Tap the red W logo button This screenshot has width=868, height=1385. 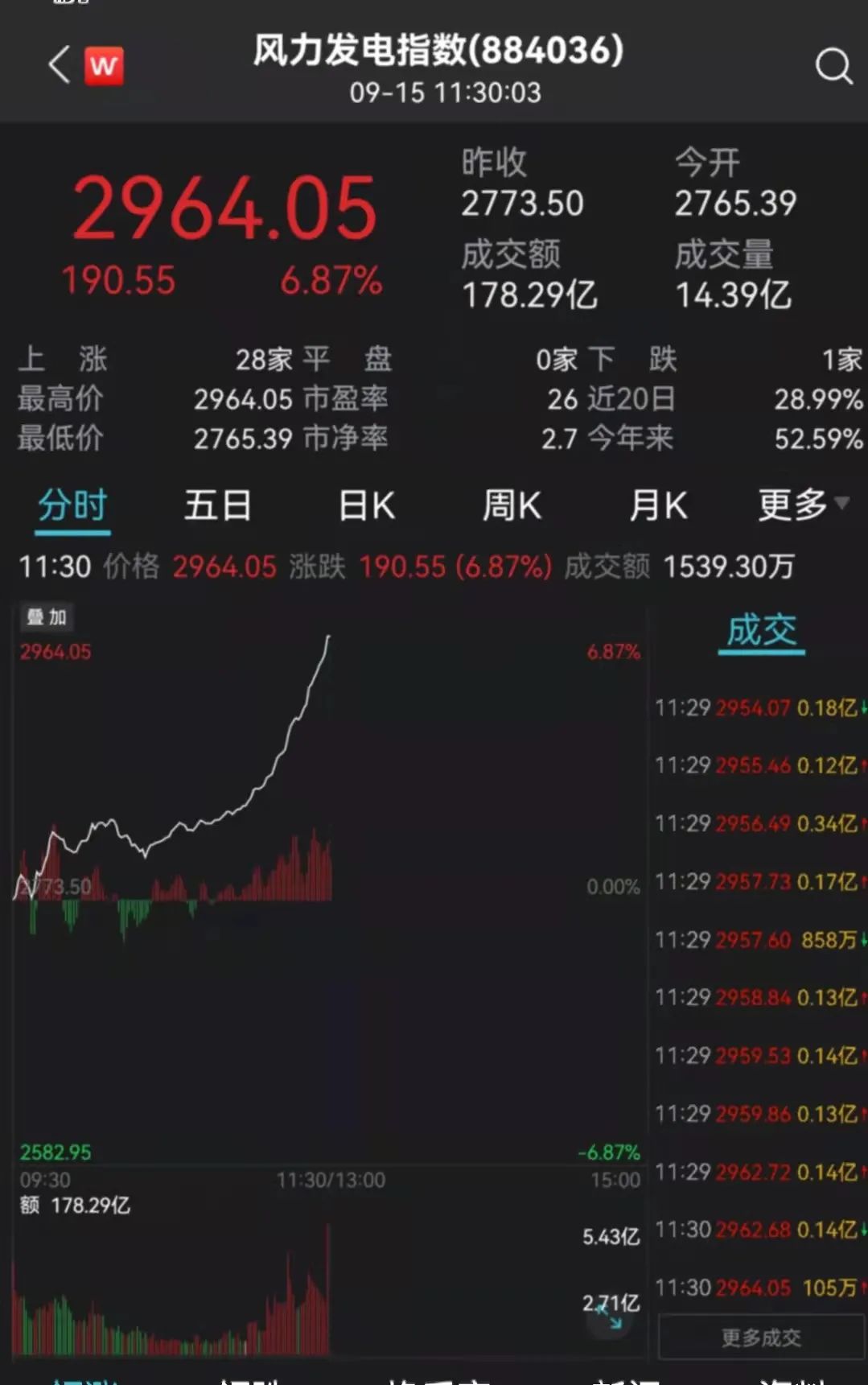click(x=105, y=66)
